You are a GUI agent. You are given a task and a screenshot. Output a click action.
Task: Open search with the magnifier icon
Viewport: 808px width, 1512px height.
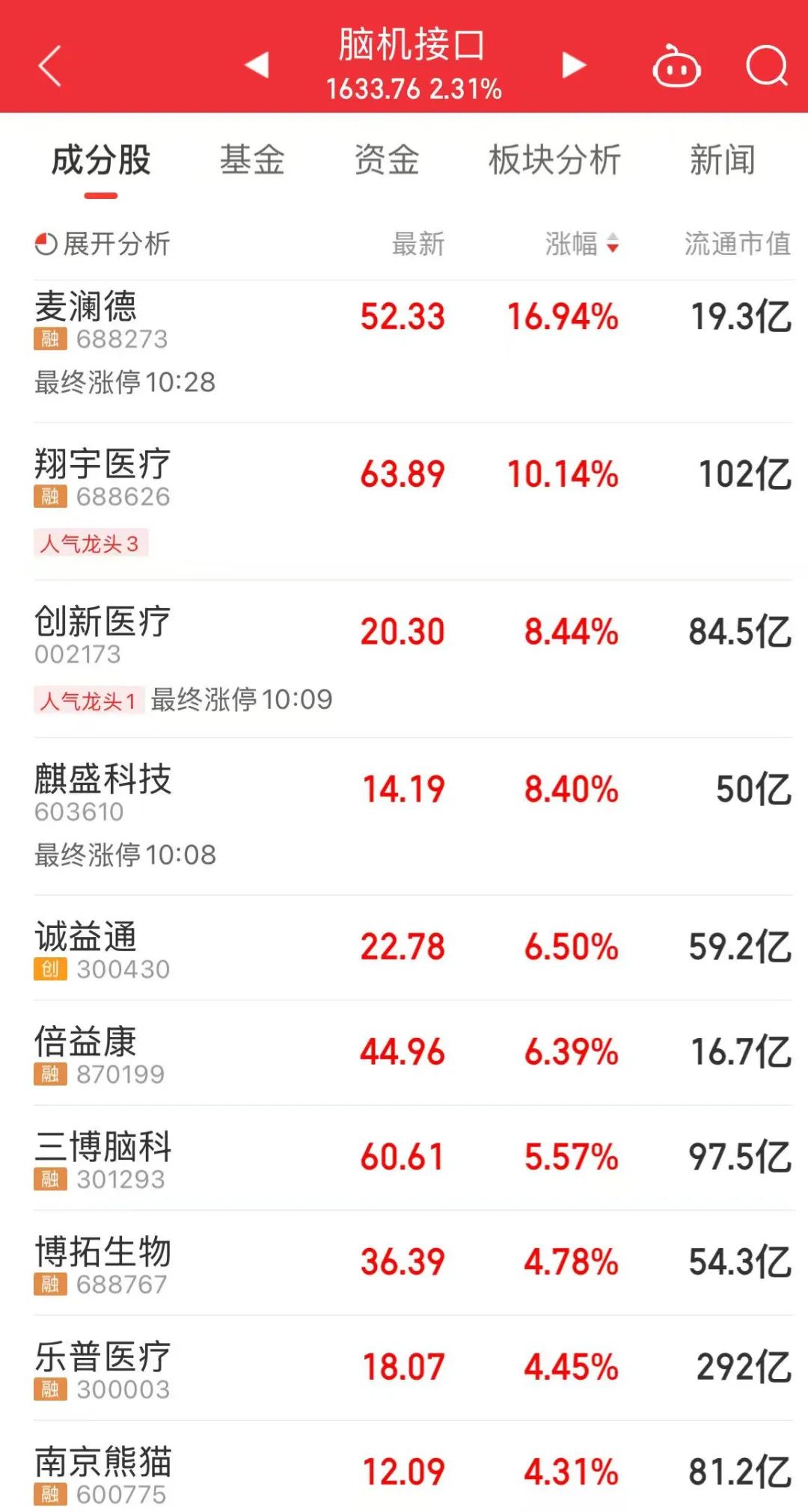[x=767, y=67]
